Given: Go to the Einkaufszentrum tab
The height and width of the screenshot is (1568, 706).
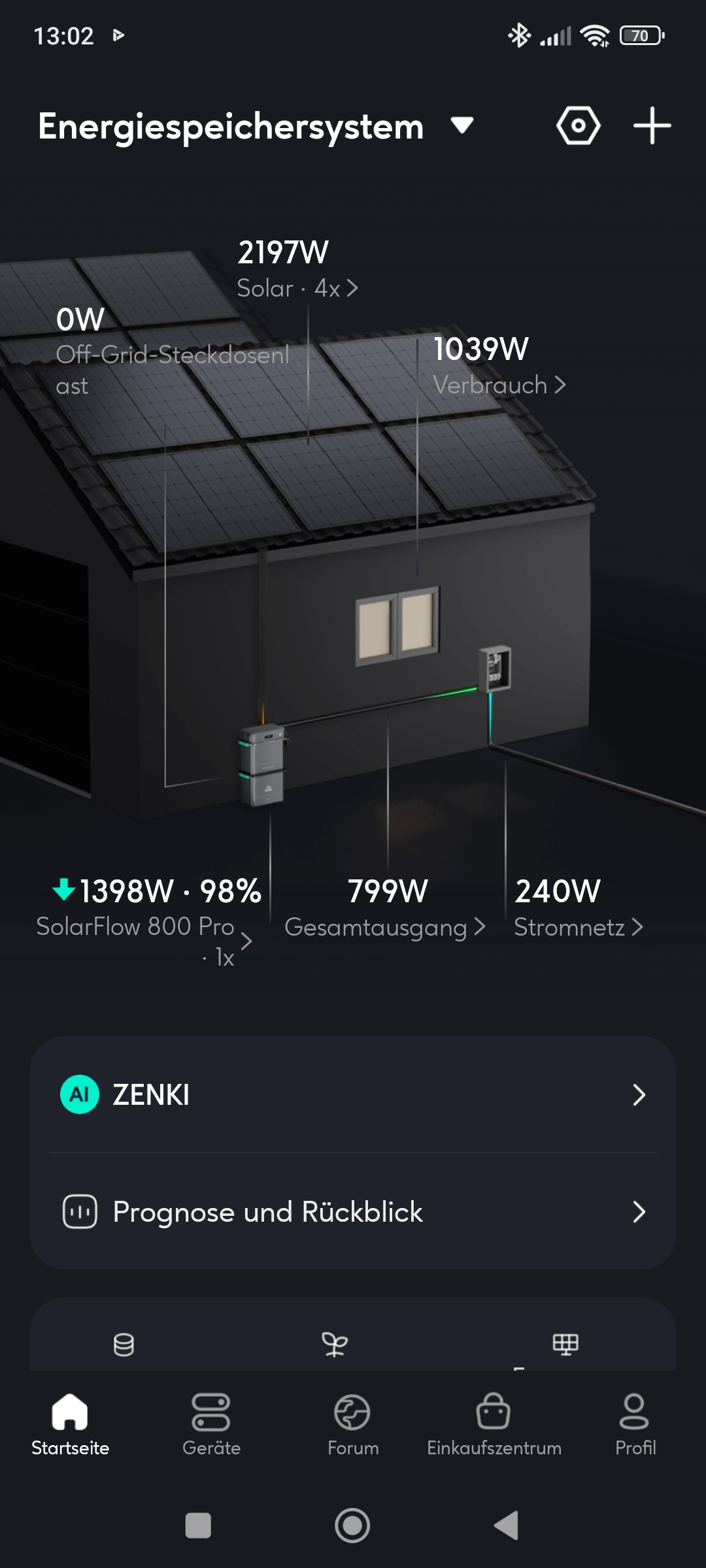Looking at the screenshot, I should tap(494, 1426).
